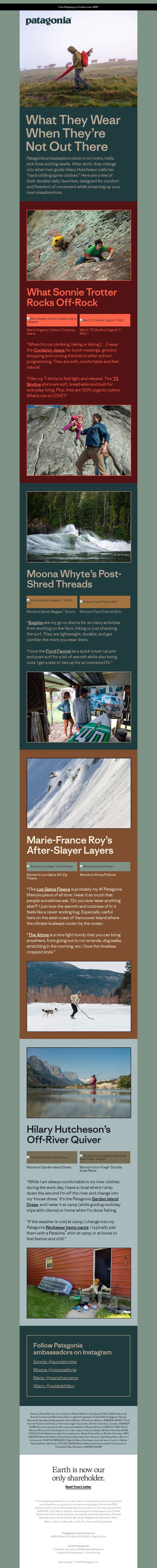Screen dimensions: 157x1568
Task: Open Women's Garden Island Dress product
Action: (x=52, y=1157)
